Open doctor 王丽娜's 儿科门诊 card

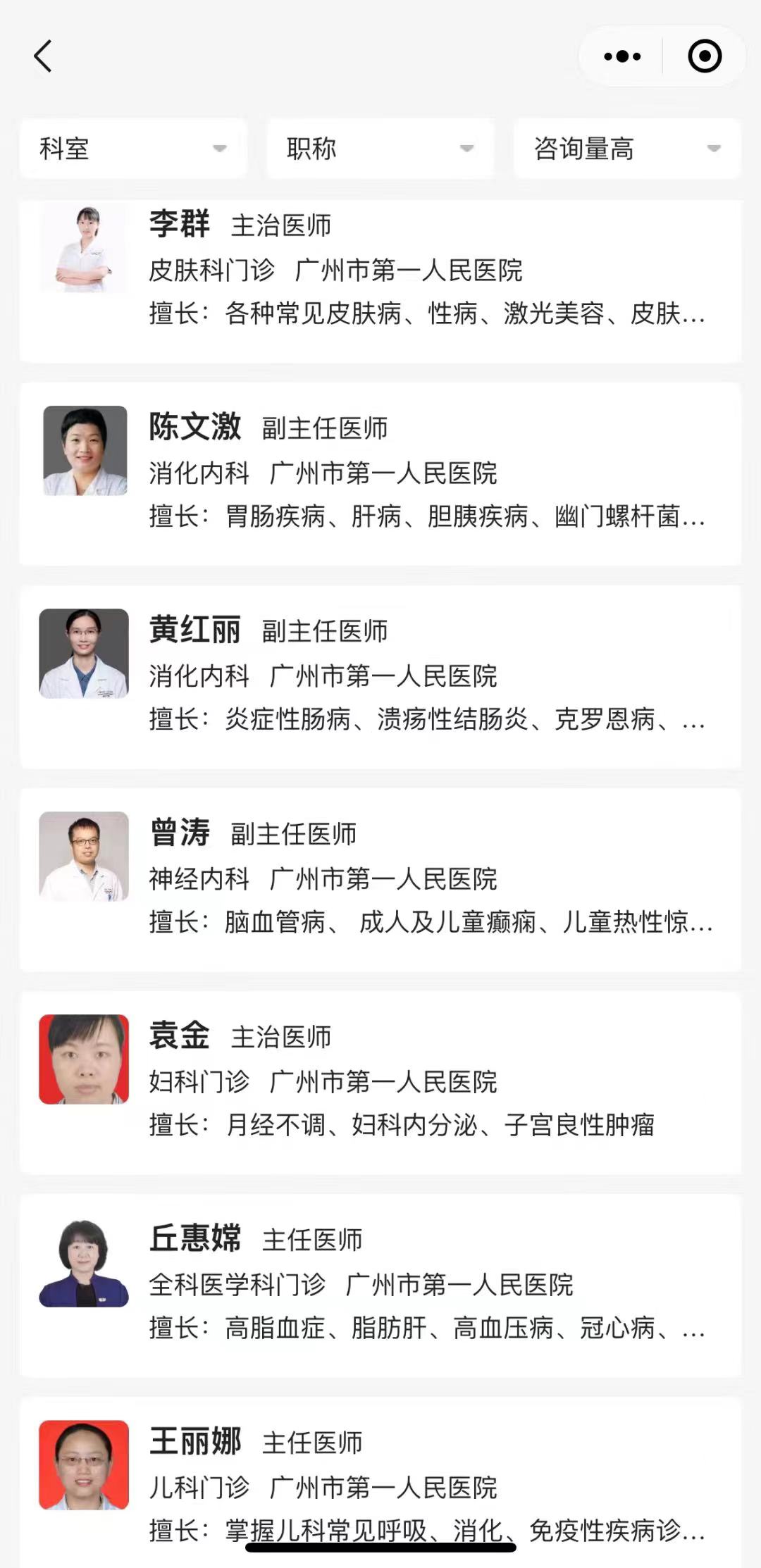click(380, 1479)
